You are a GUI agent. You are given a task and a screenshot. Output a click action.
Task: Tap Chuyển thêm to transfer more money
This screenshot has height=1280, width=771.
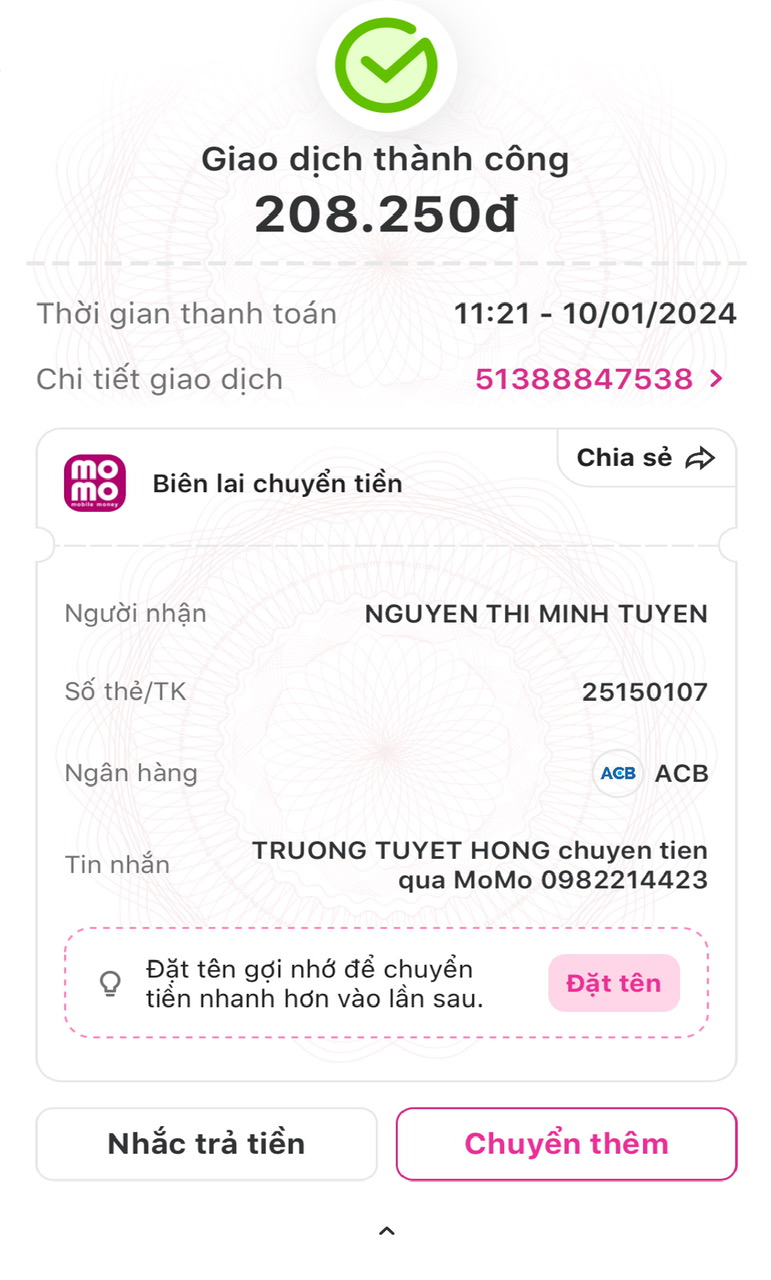click(566, 1144)
